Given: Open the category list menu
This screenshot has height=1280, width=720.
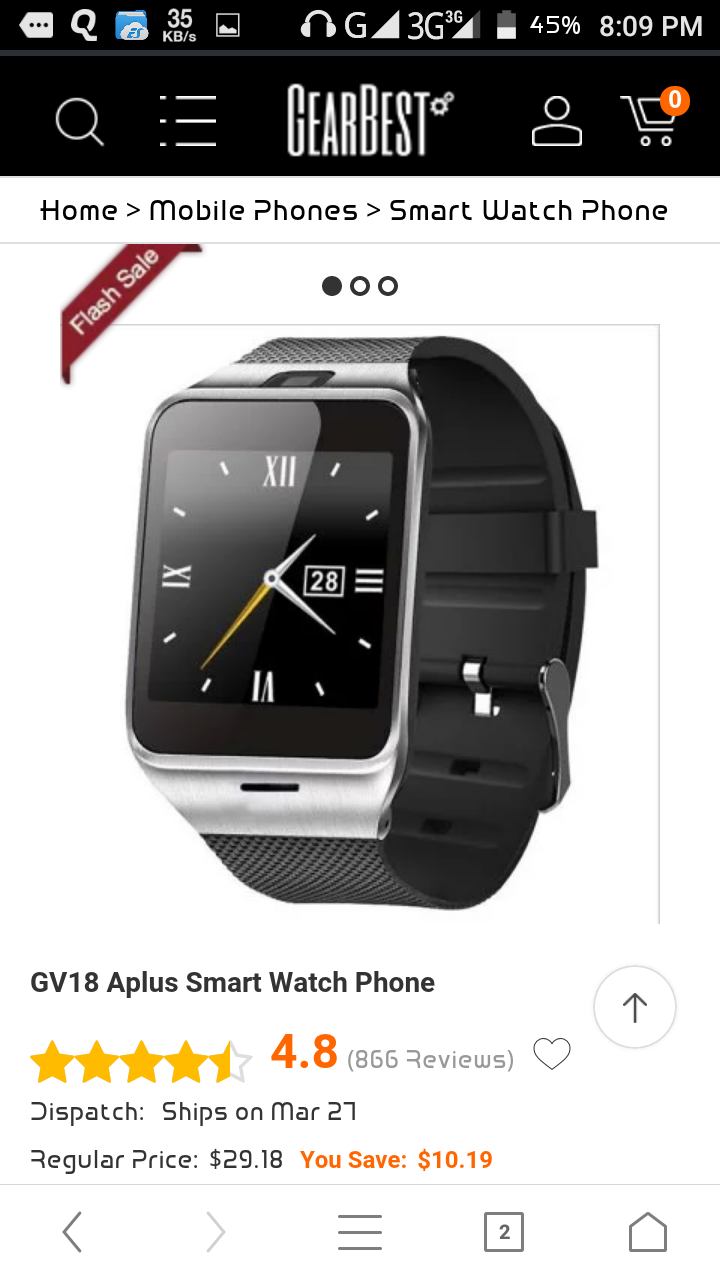Looking at the screenshot, I should coord(187,120).
